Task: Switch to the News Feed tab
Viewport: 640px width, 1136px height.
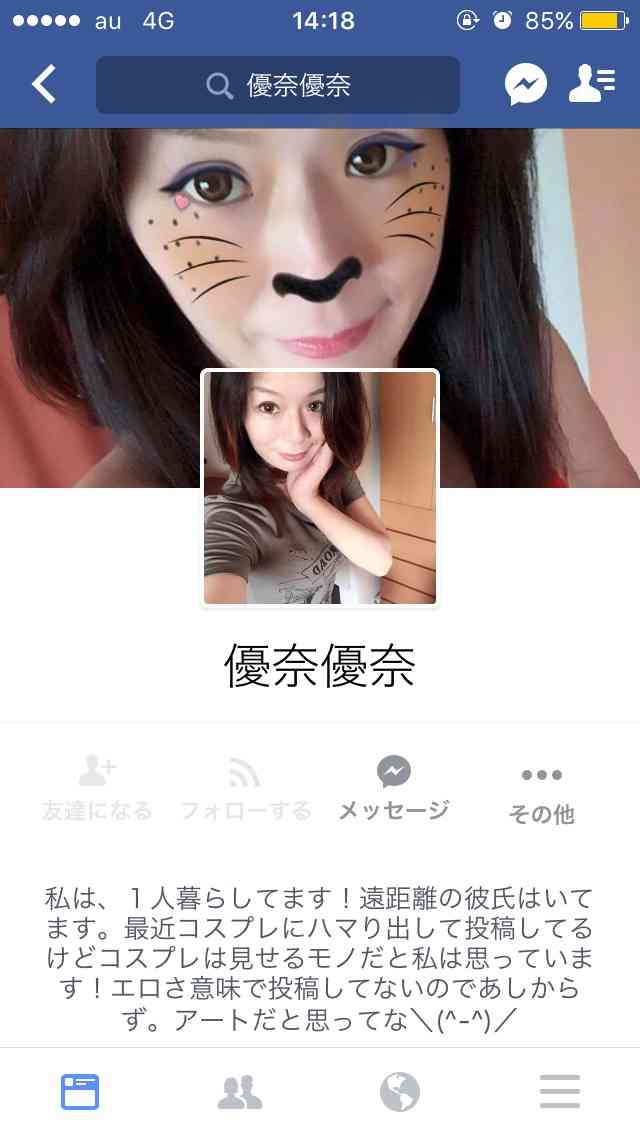Action: [x=80, y=1091]
